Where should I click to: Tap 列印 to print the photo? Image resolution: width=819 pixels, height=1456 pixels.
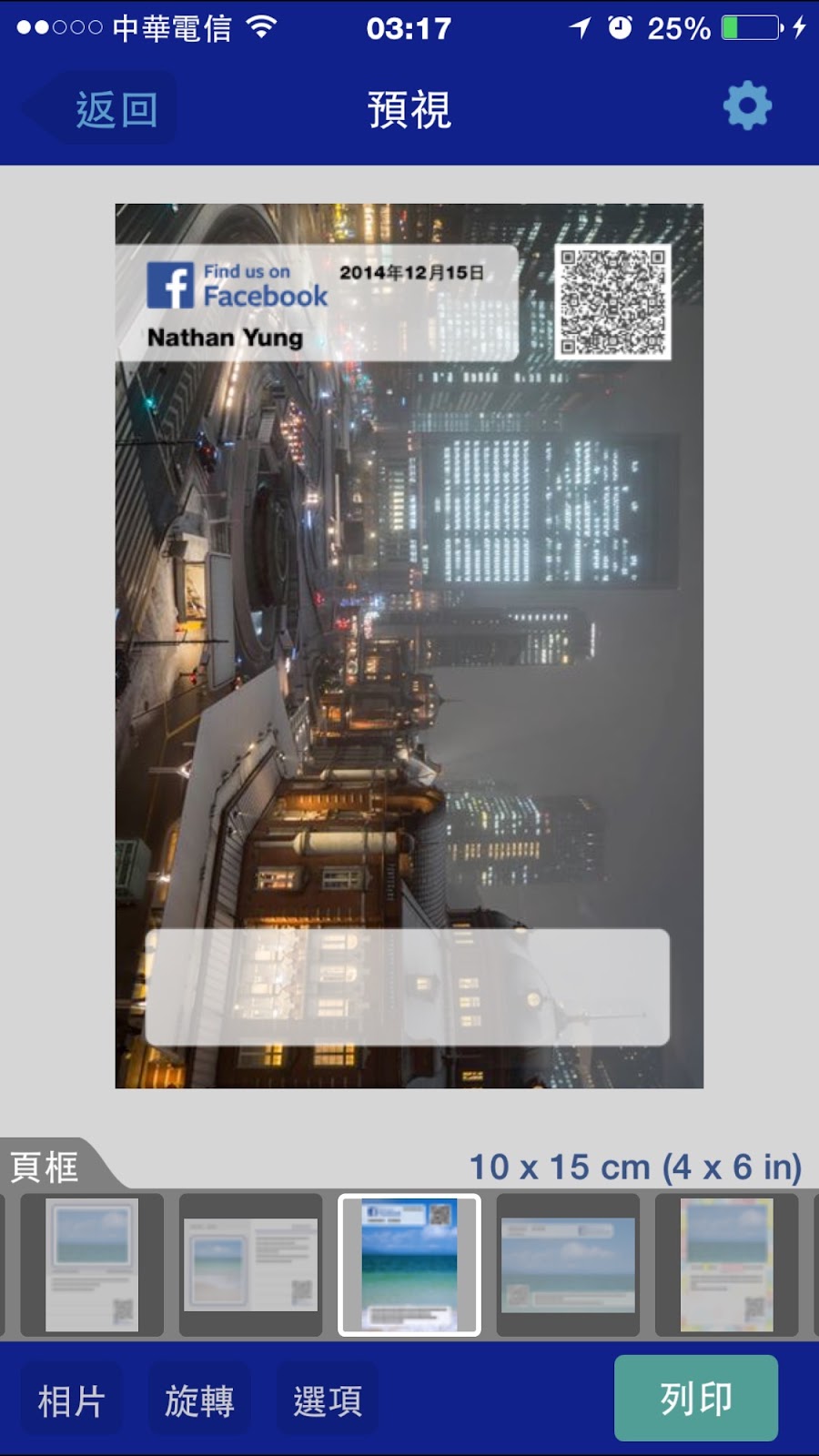(x=695, y=1399)
